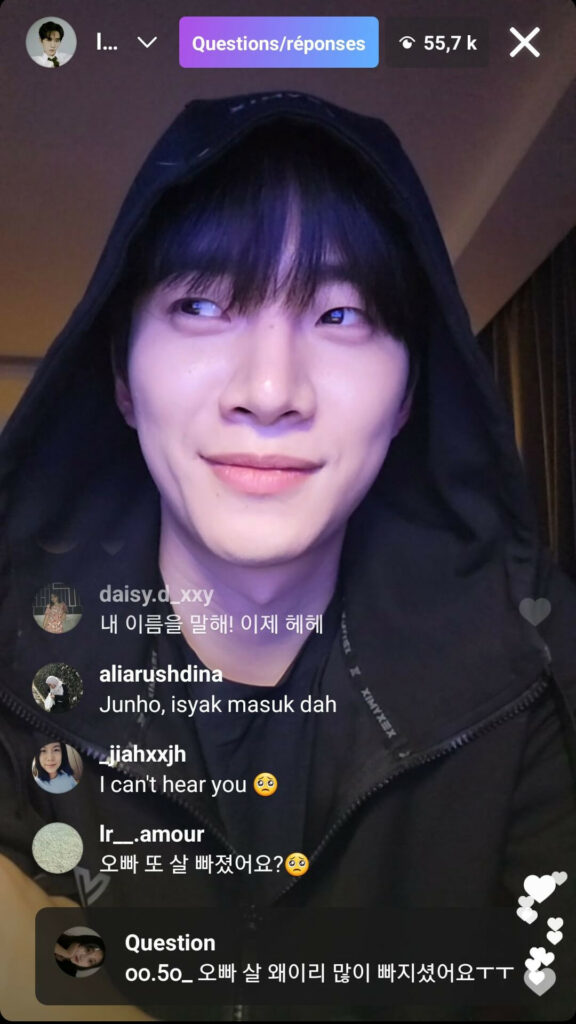This screenshot has height=1024, width=576.
Task: Open aliarushdina's commenter profile
Action: point(57,688)
